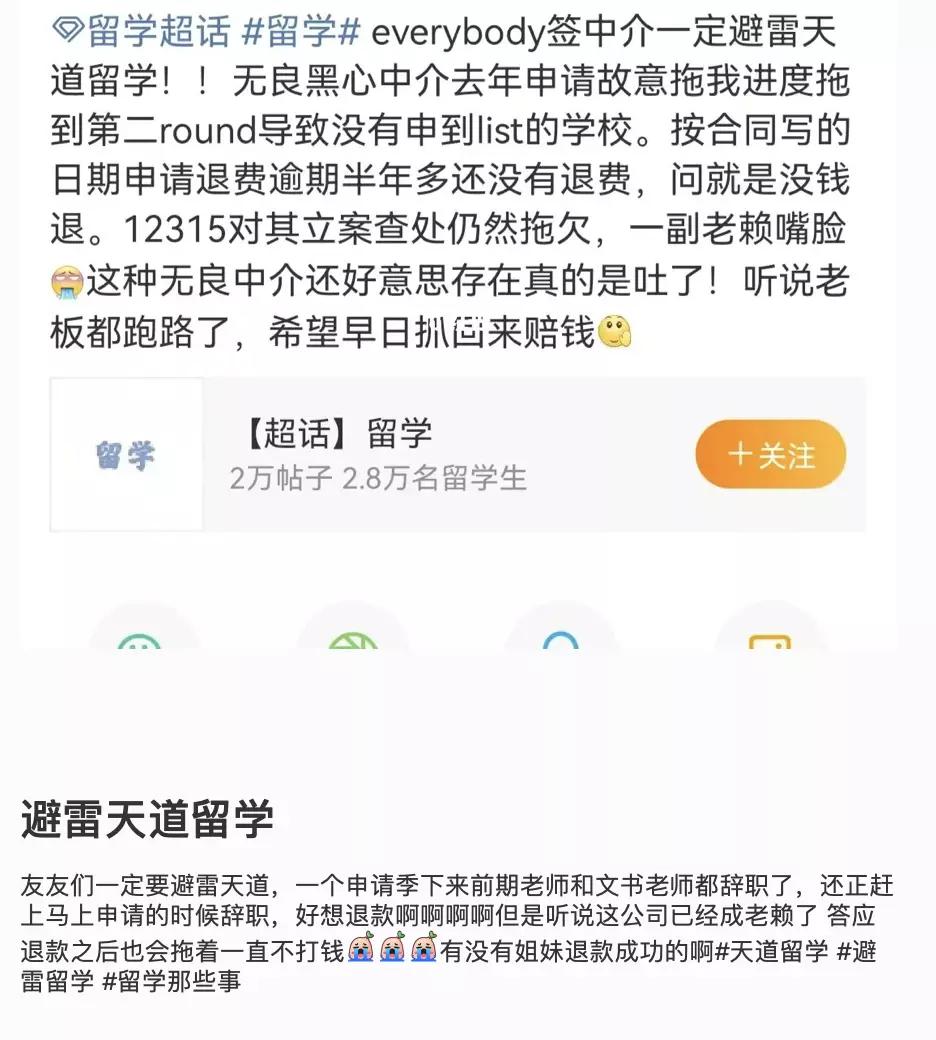936x1040 pixels.
Task: Click the orange card icon at bottom right
Action: click(x=770, y=648)
